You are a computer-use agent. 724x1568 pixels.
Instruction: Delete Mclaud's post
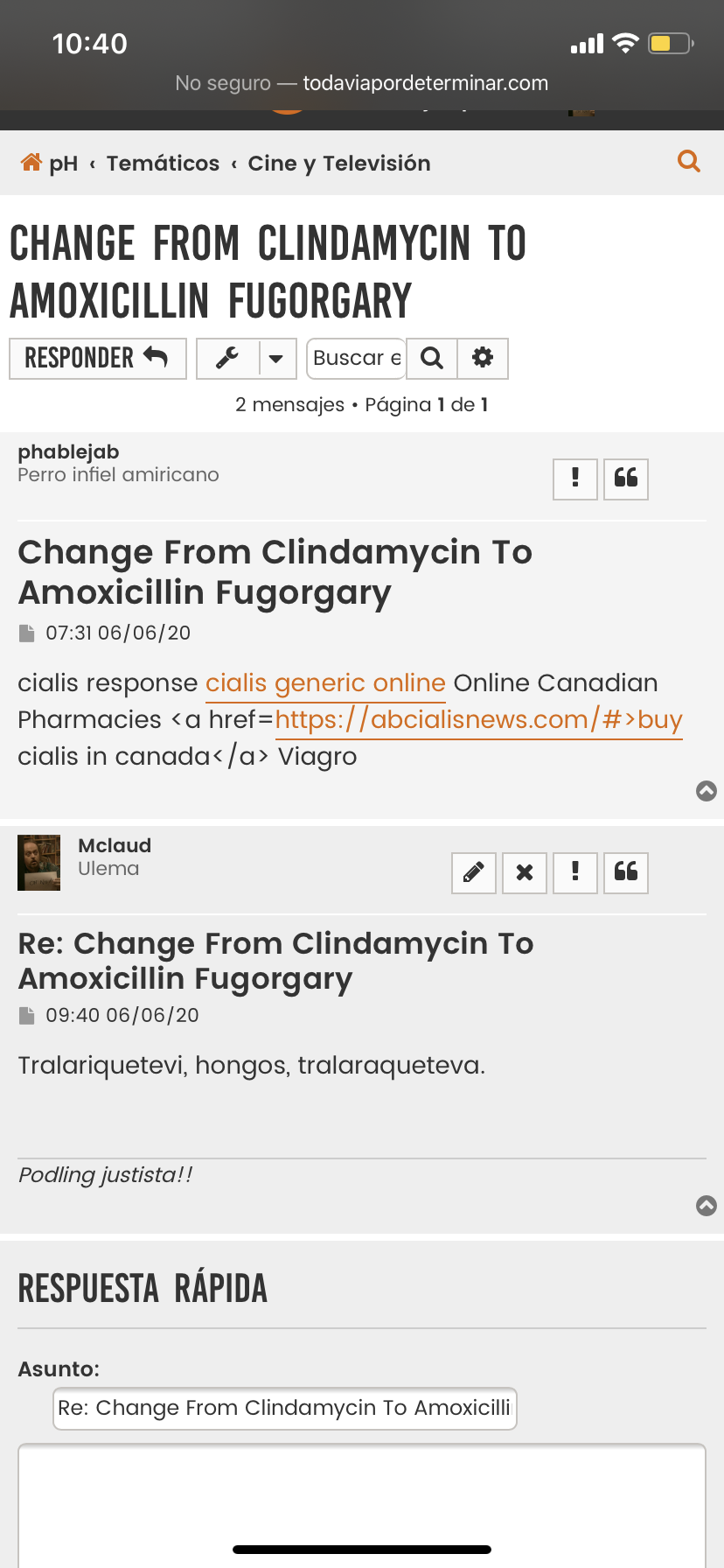coord(525,872)
